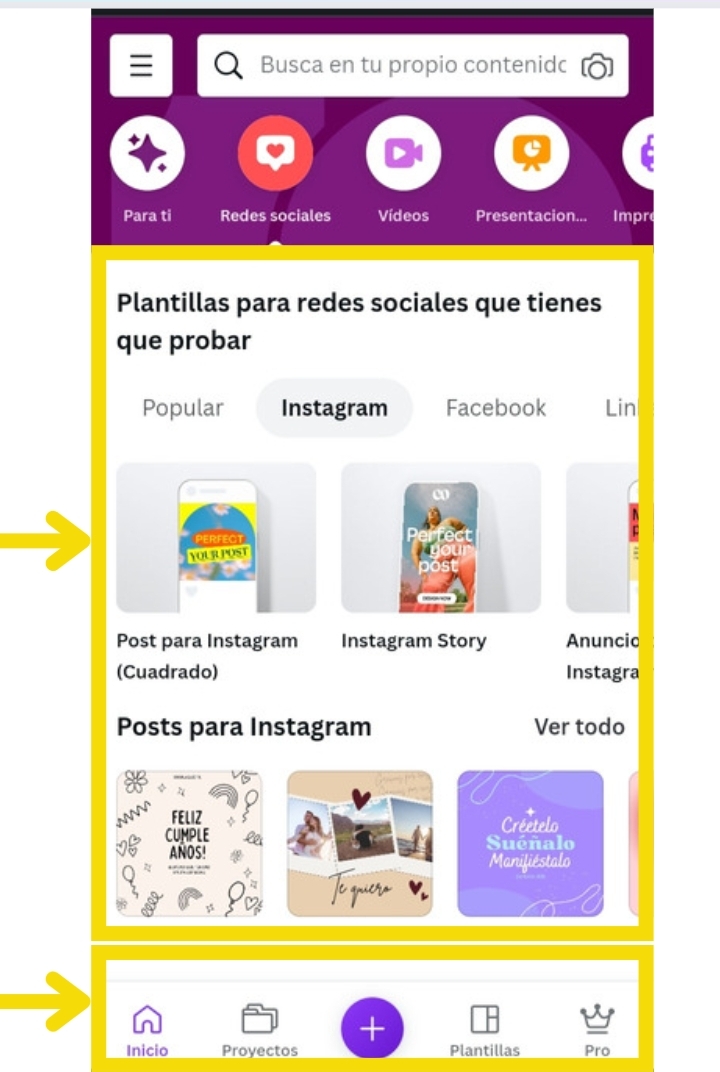This screenshot has width=720, height=1072.
Task: Open the camera icon in the search bar
Action: click(597, 67)
